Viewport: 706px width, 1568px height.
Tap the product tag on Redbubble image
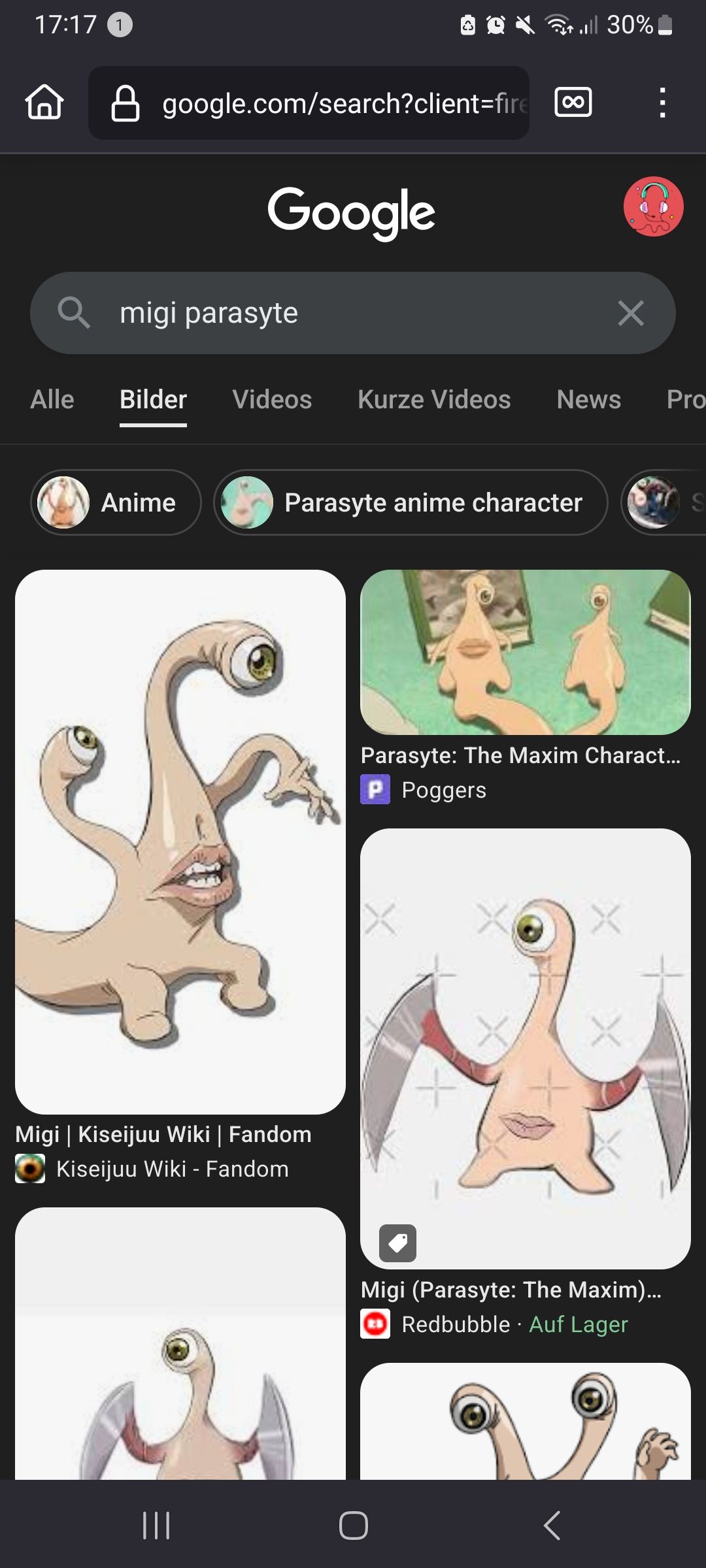397,1243
